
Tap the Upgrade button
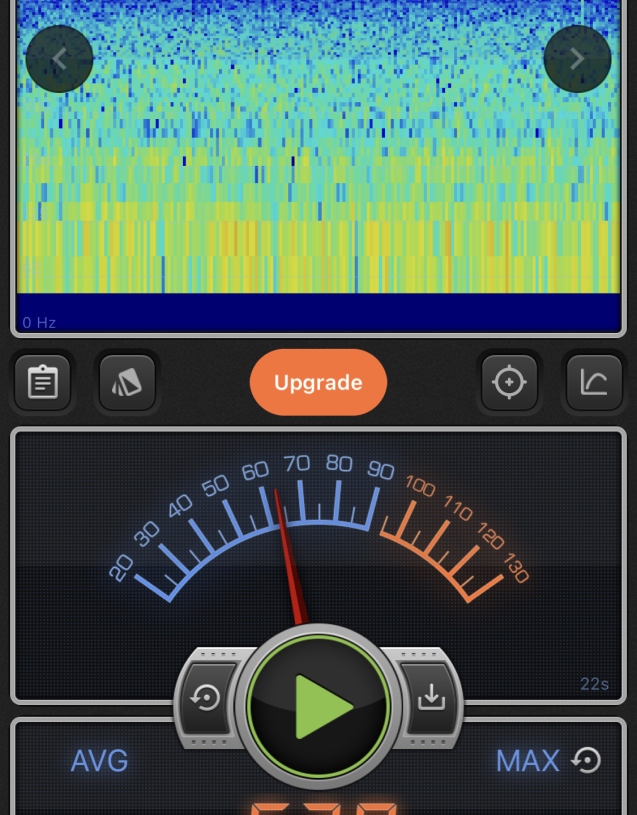[318, 382]
